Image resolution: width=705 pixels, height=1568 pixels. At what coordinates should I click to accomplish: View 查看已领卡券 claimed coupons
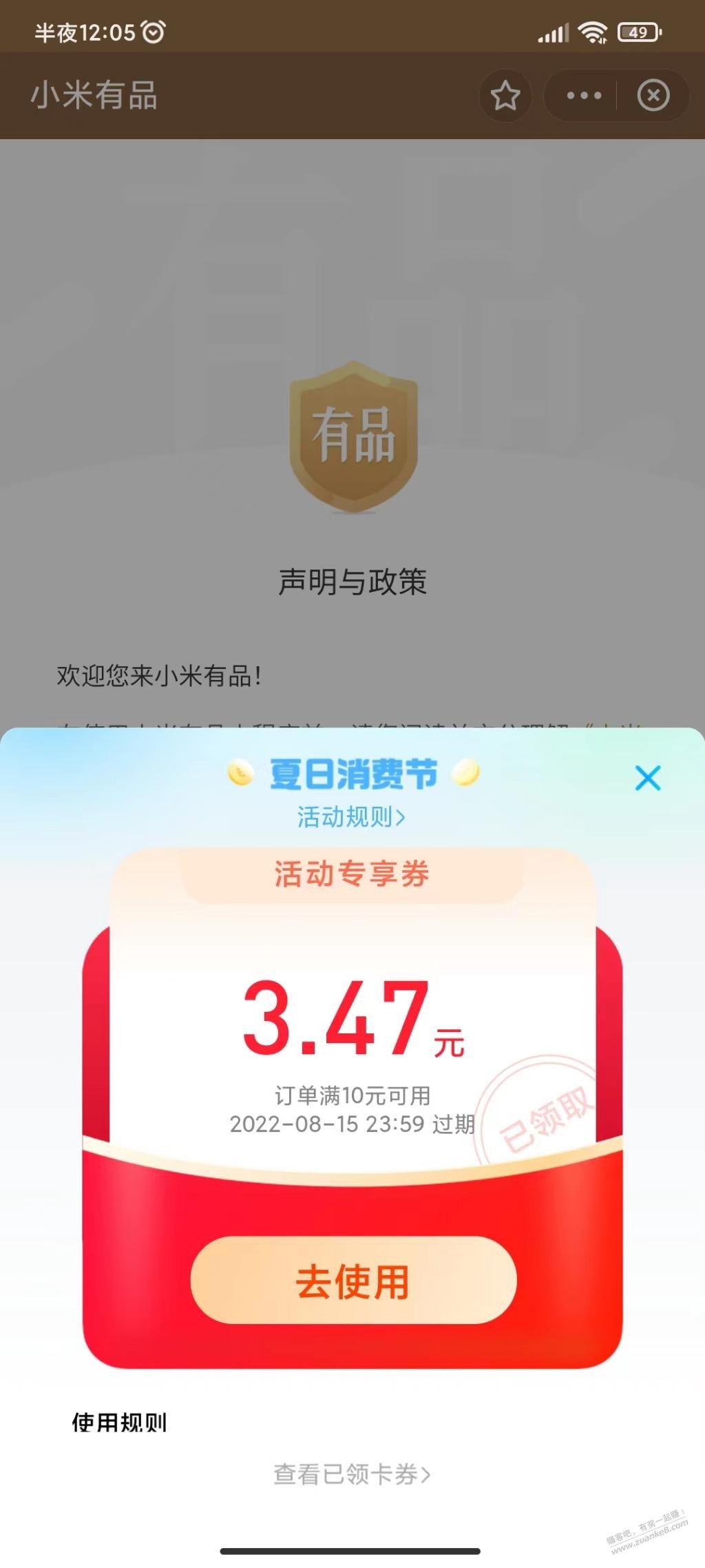352,1474
